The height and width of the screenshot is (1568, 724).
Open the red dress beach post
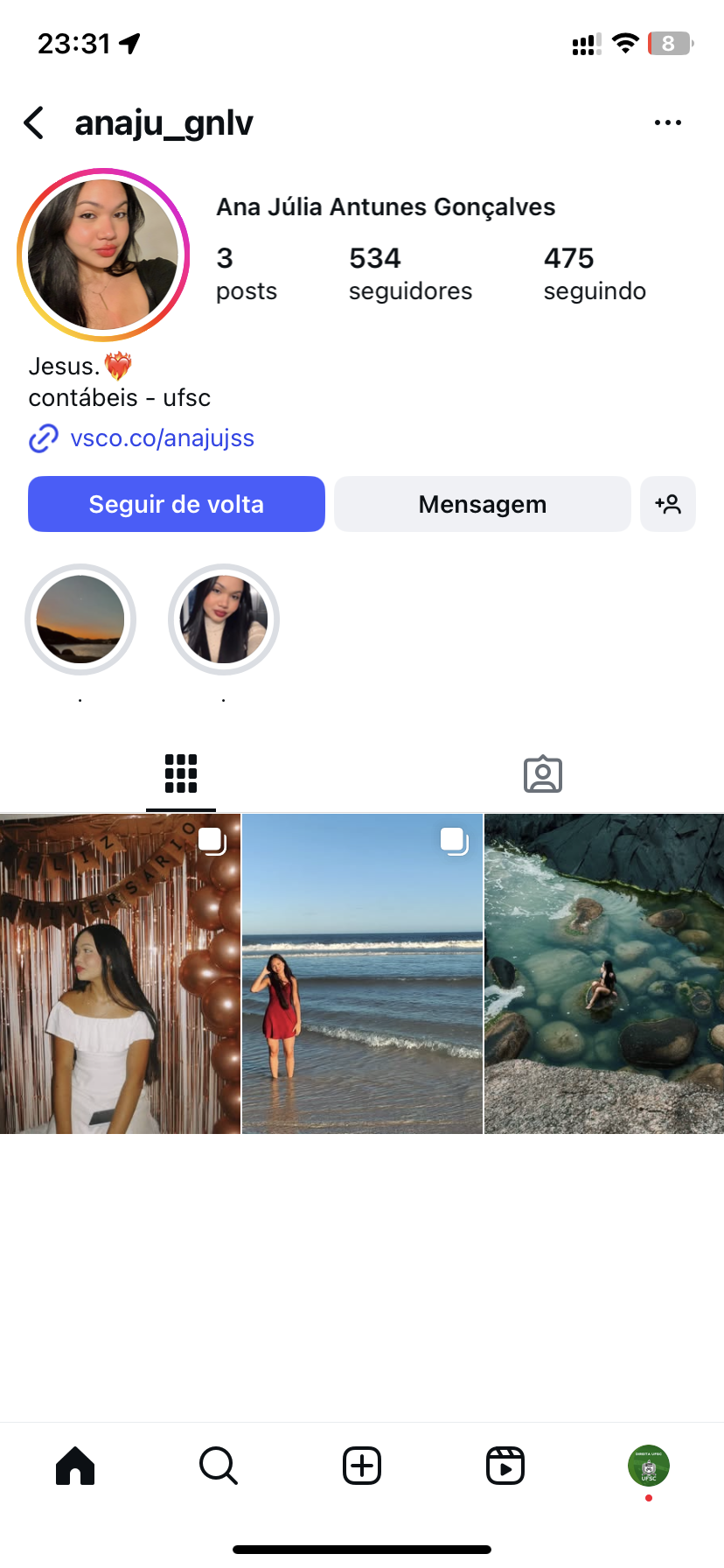coord(362,974)
